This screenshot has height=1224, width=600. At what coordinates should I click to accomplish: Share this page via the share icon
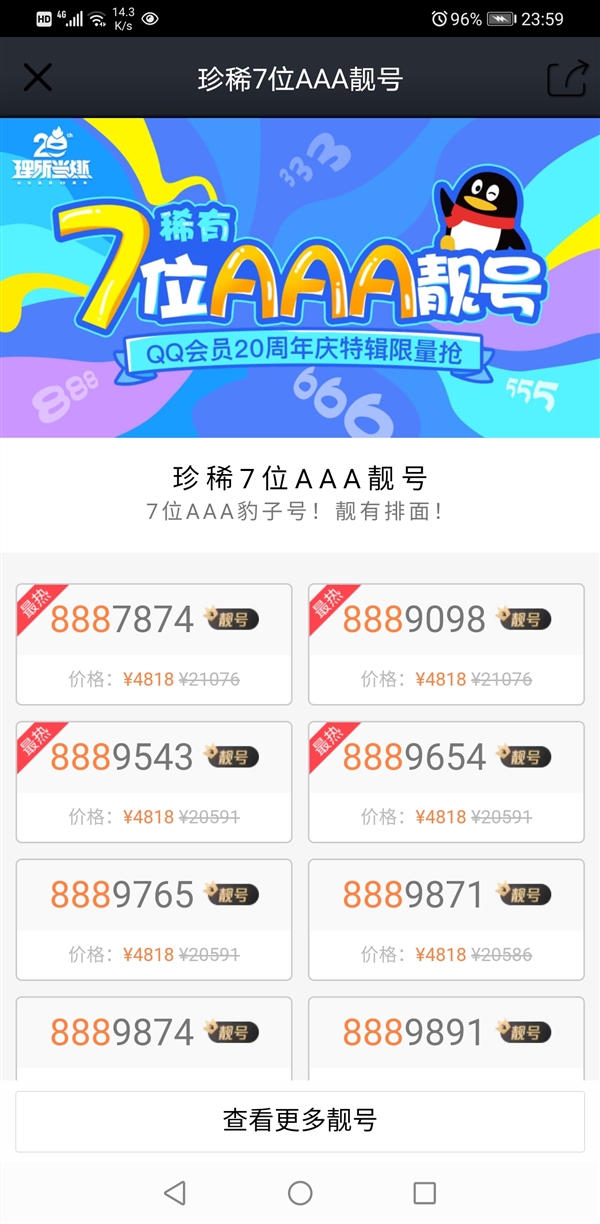(x=566, y=79)
